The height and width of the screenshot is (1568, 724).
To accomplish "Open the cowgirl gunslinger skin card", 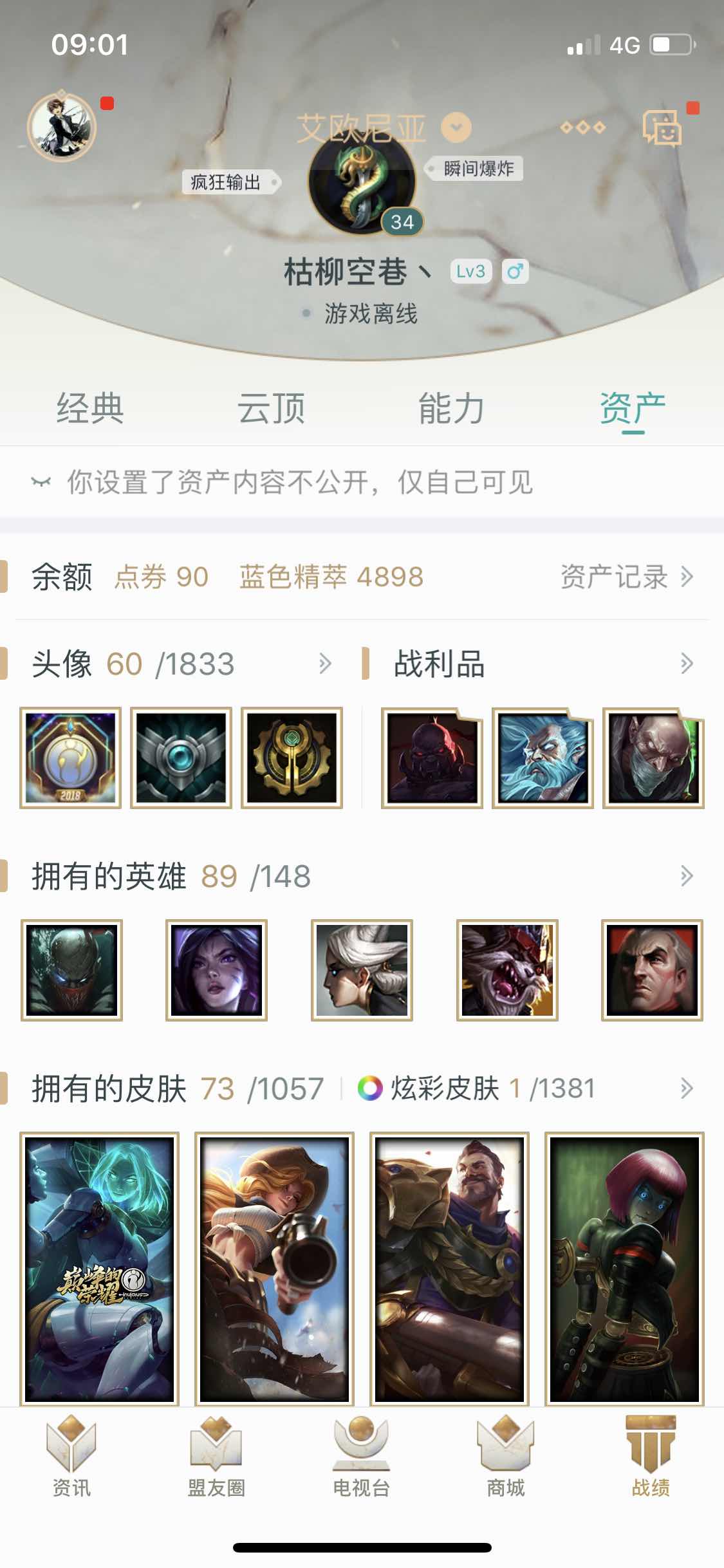I will (x=274, y=1269).
